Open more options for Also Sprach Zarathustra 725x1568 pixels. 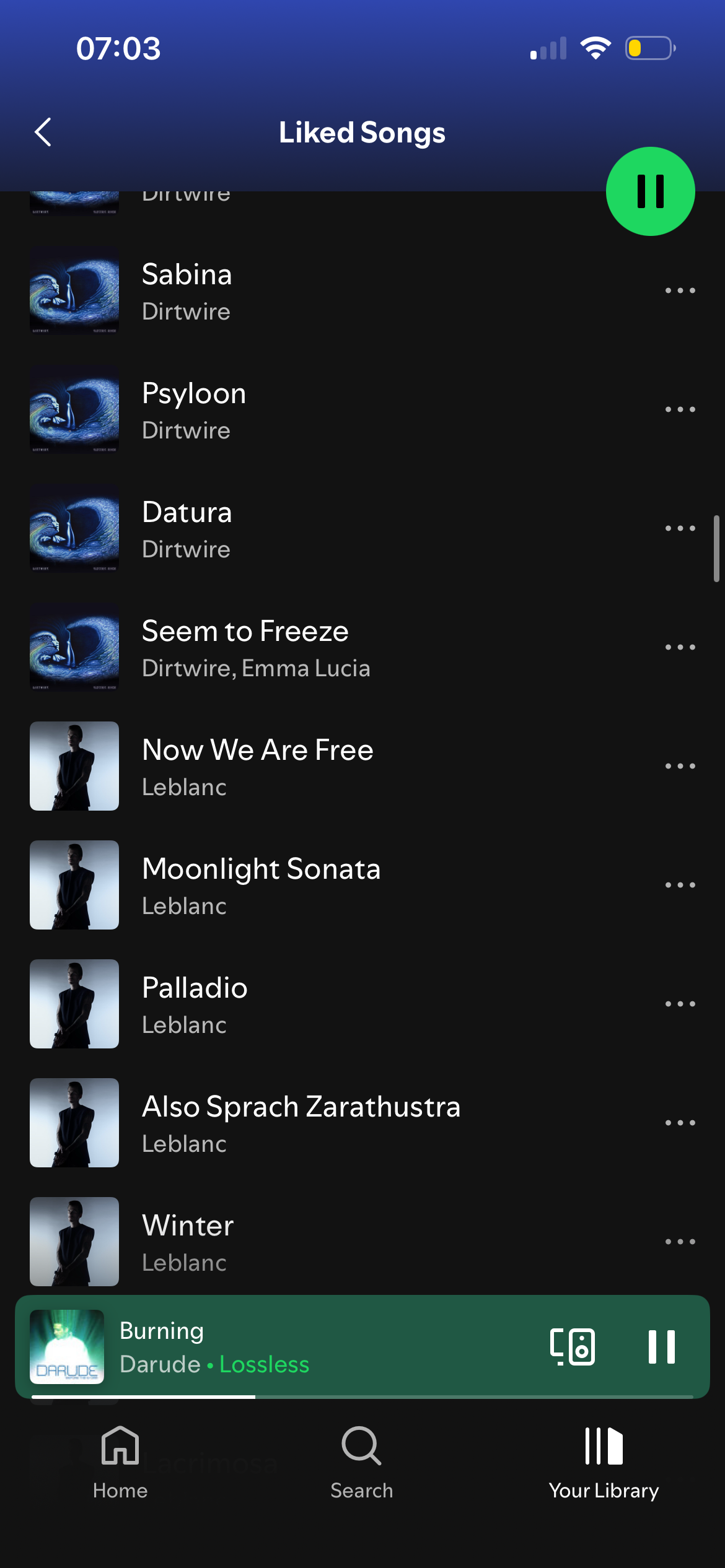click(x=680, y=1123)
